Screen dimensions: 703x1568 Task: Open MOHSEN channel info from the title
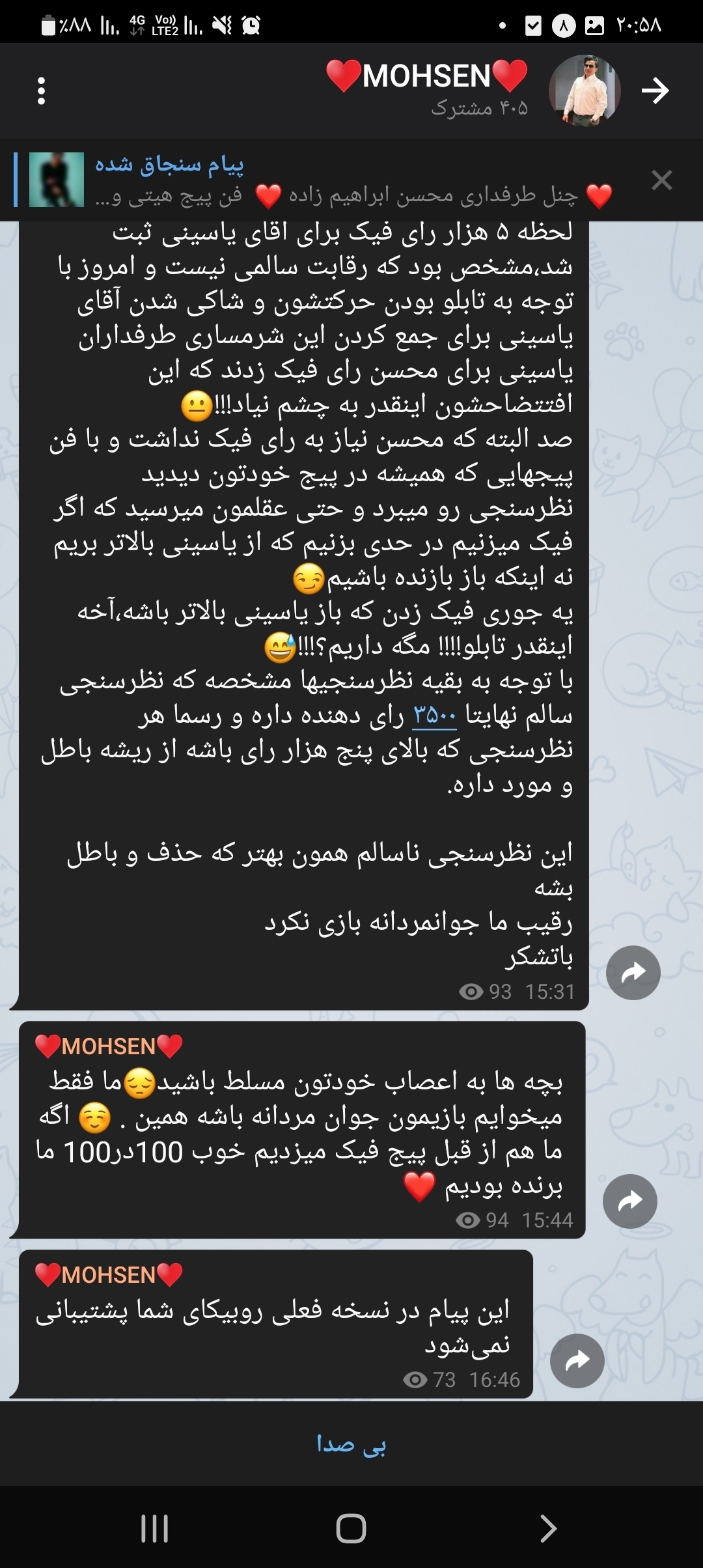click(427, 88)
